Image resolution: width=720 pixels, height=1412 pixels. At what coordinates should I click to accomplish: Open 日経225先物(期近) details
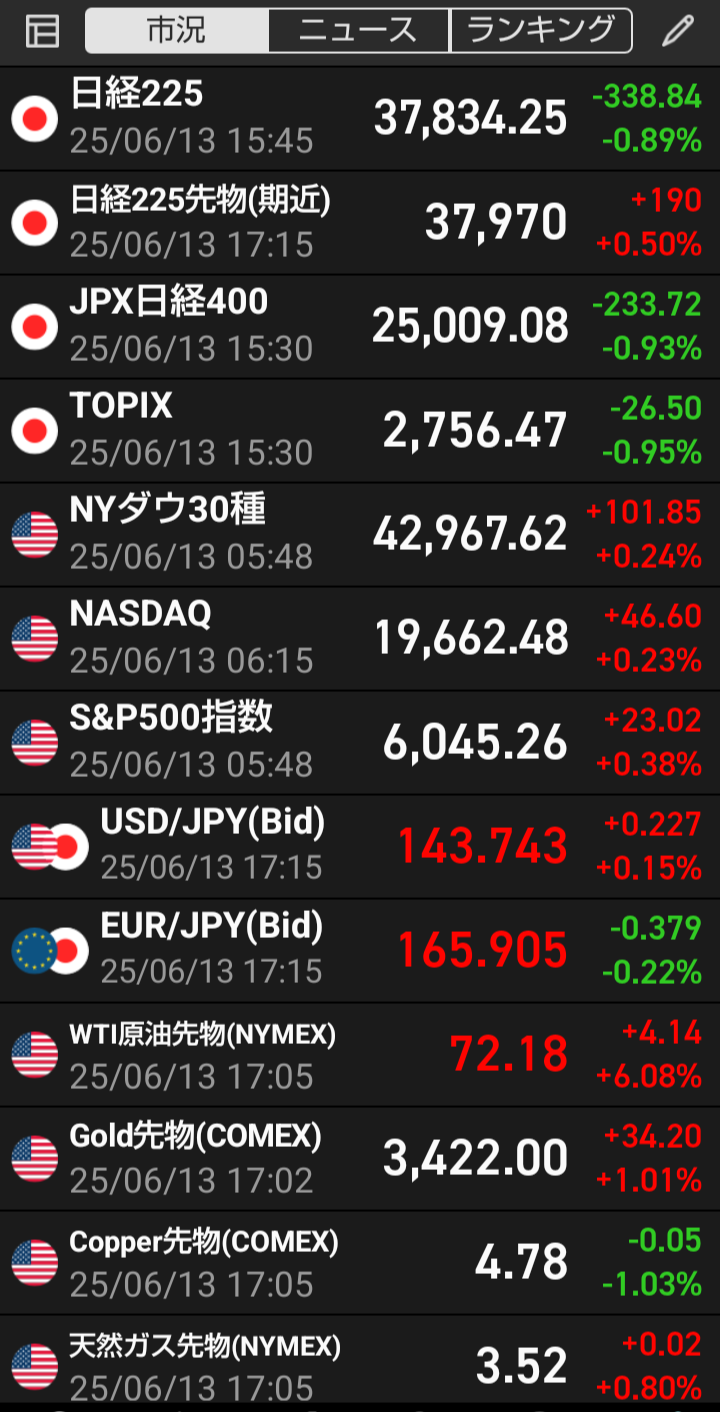click(360, 223)
